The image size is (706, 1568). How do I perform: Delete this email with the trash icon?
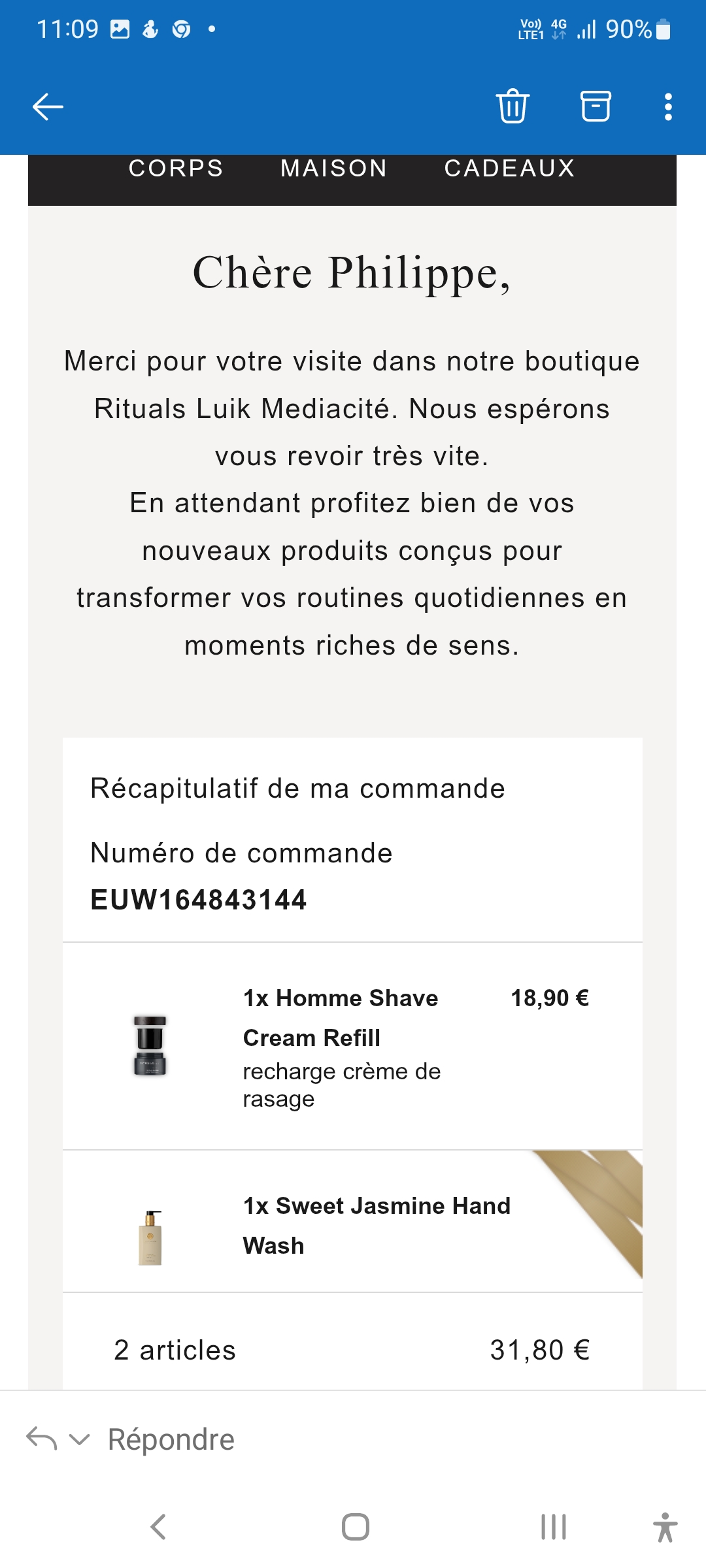(513, 106)
